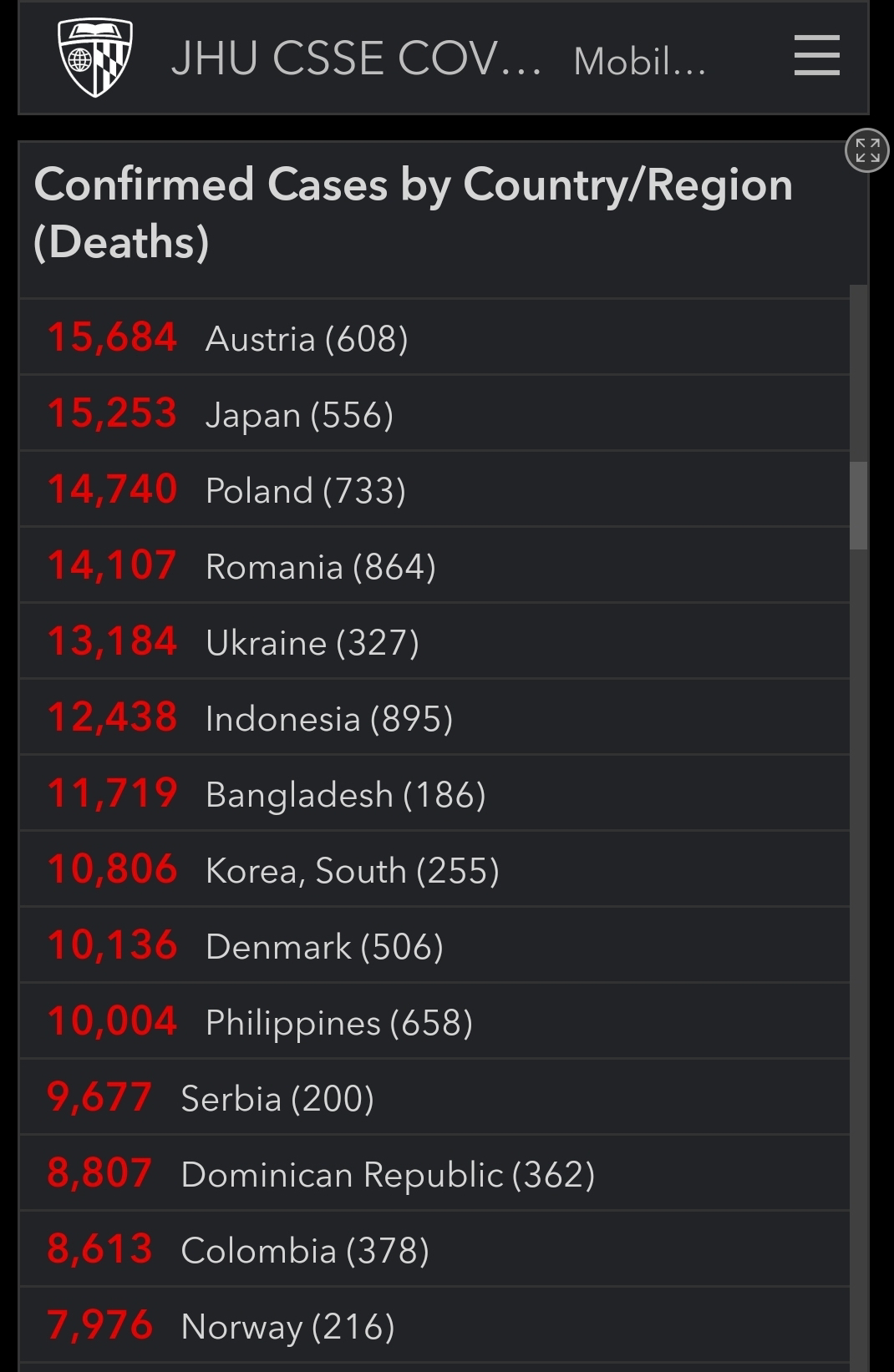Select the Bangladesh row
The height and width of the screenshot is (1372, 894).
434,793
